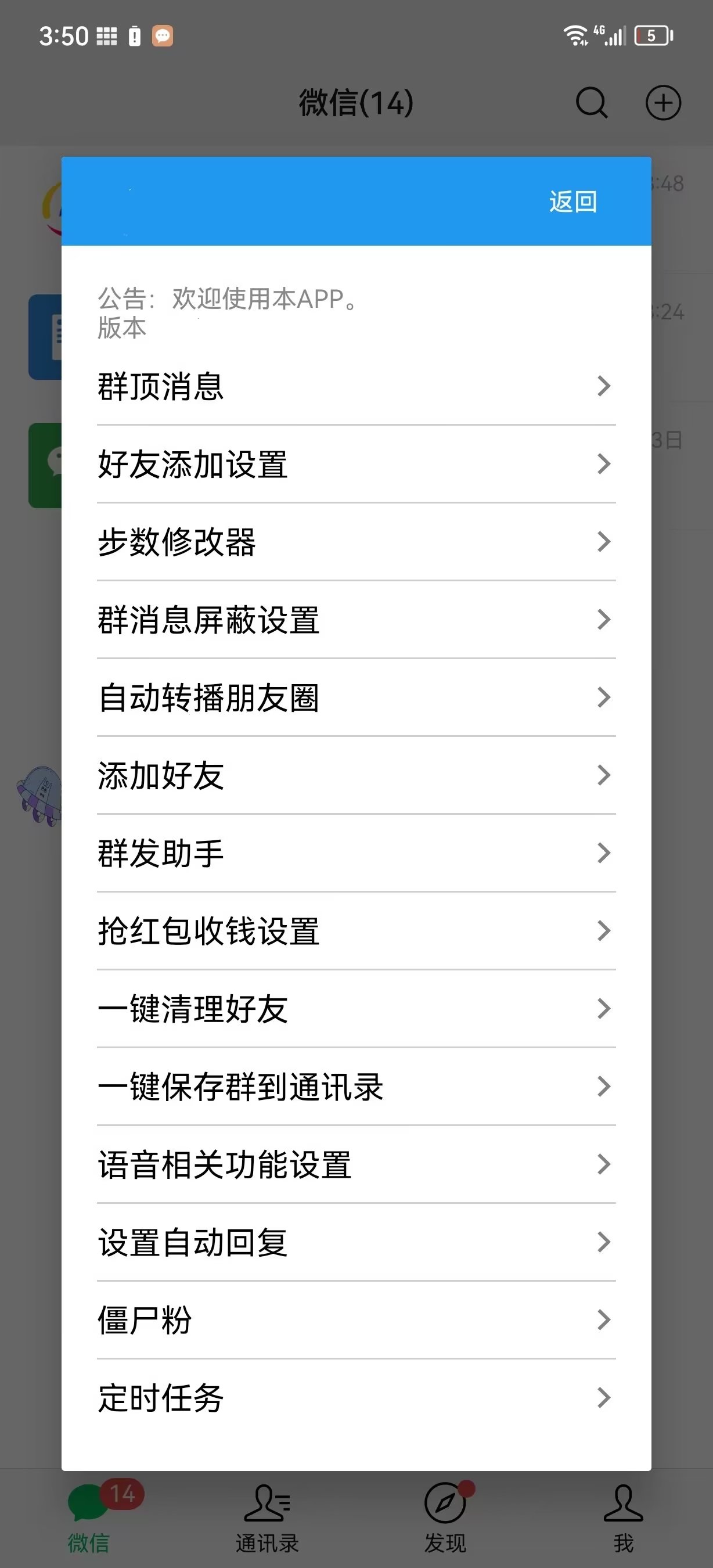
Task: Tap the compass 发现 discover icon
Action: (x=445, y=1501)
